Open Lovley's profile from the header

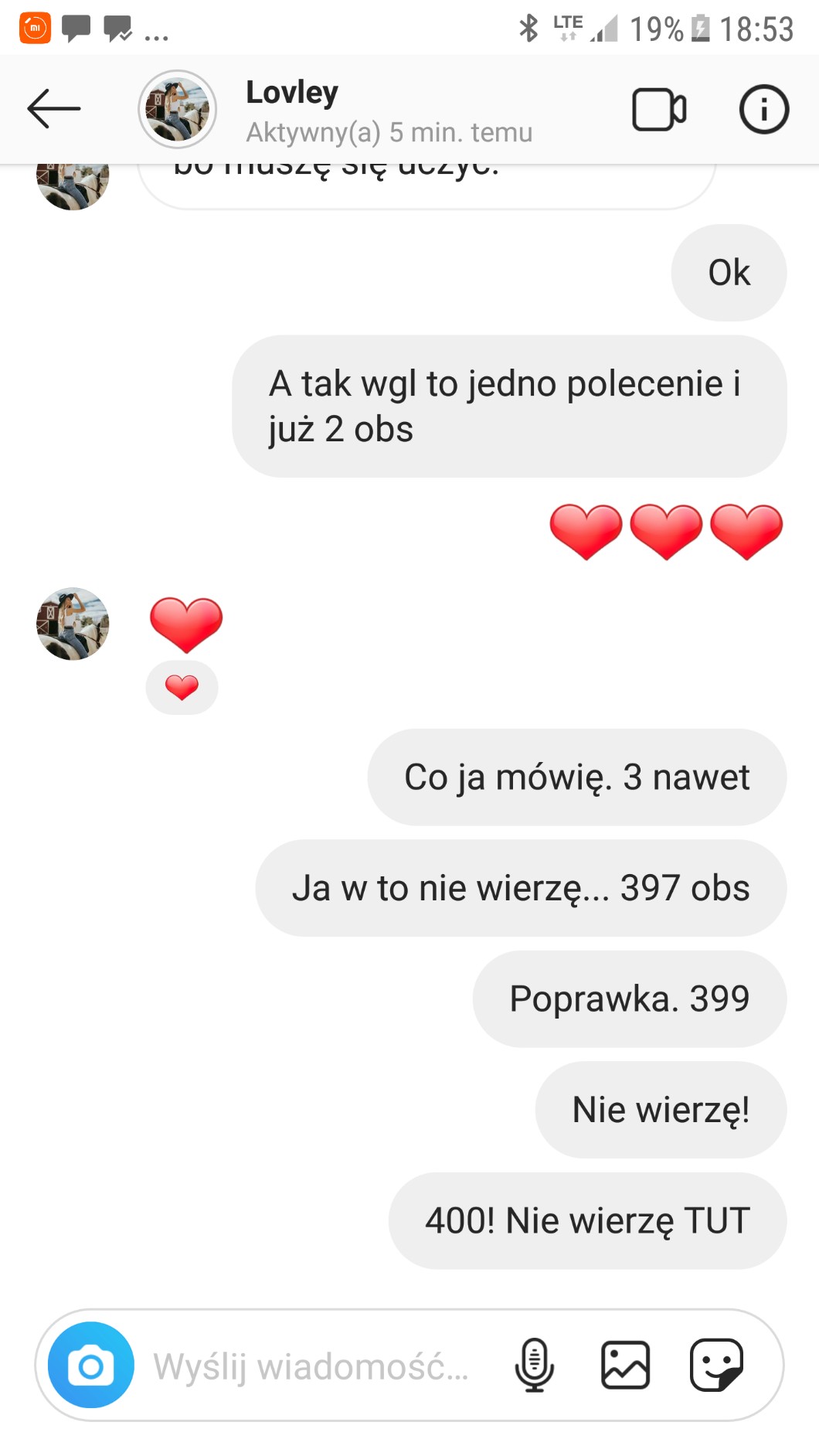[x=177, y=109]
